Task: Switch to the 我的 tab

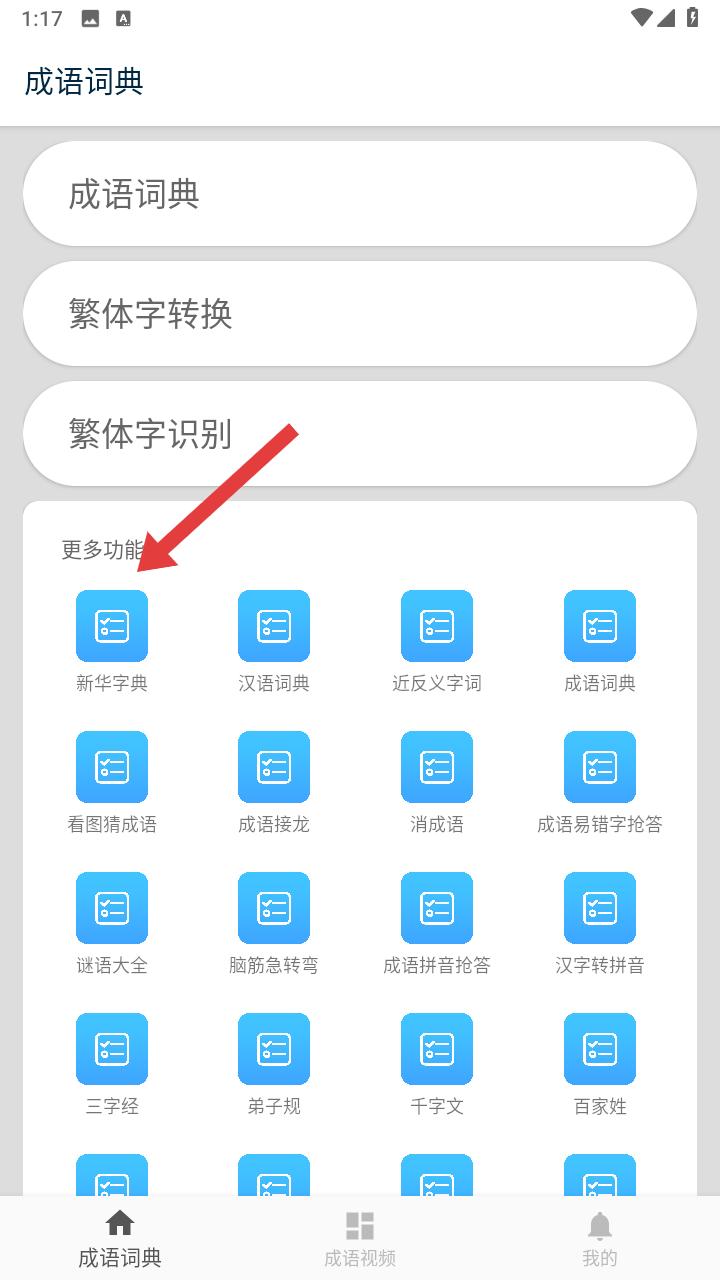Action: tap(600, 1238)
